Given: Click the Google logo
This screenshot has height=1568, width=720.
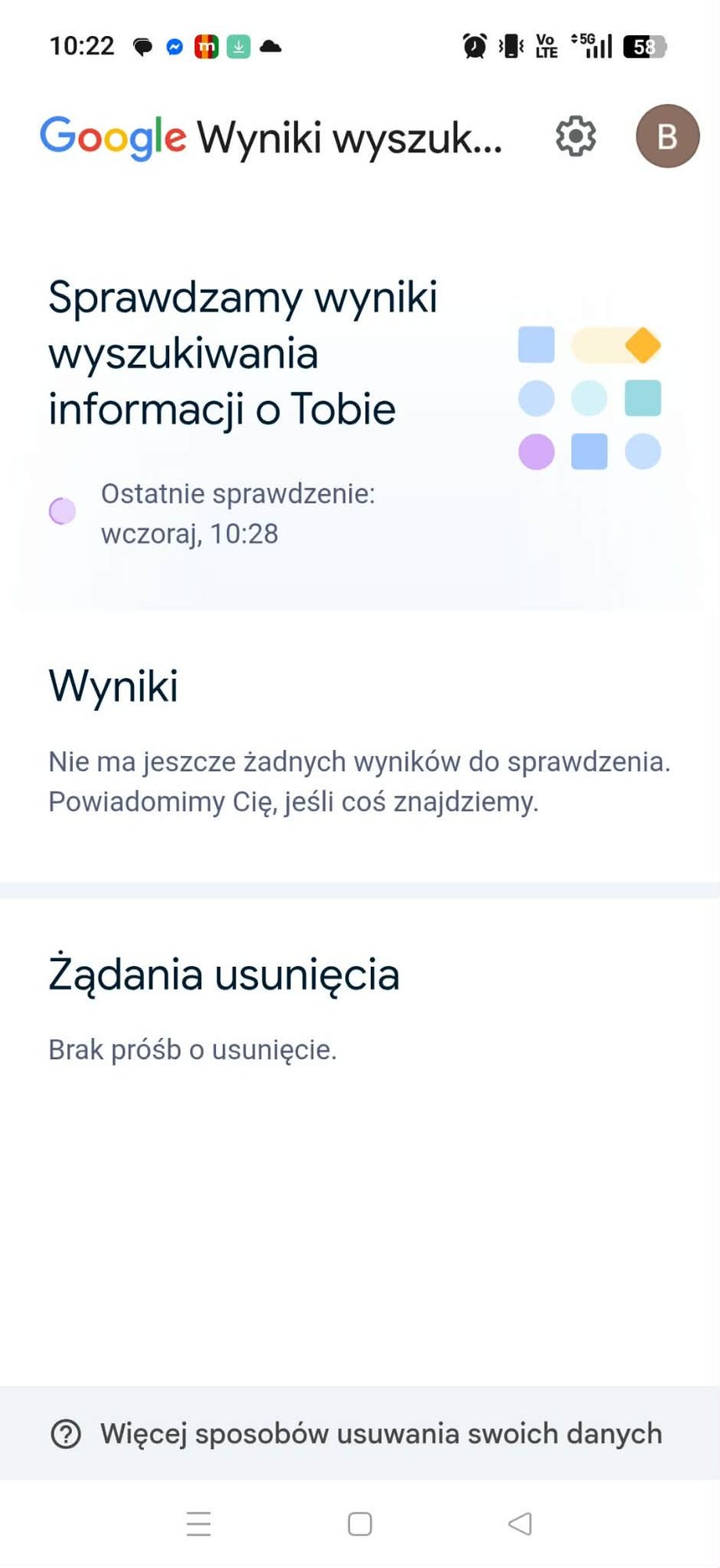Looking at the screenshot, I should pyautogui.click(x=113, y=136).
